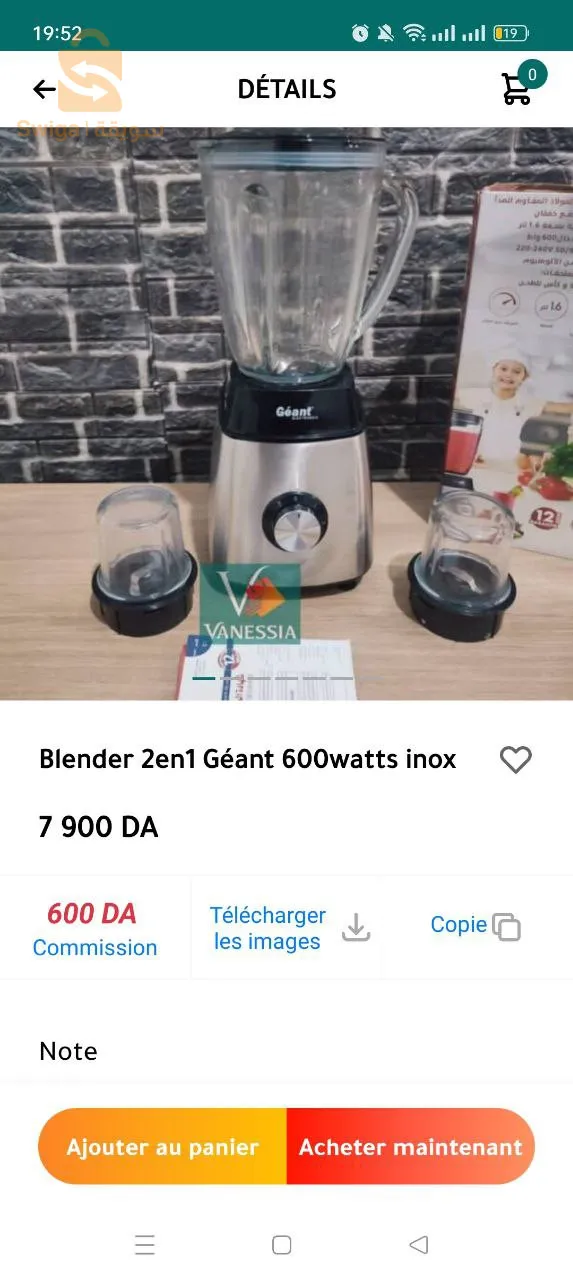
Task: Add the blender to favorites with the heart
Action: (x=515, y=760)
